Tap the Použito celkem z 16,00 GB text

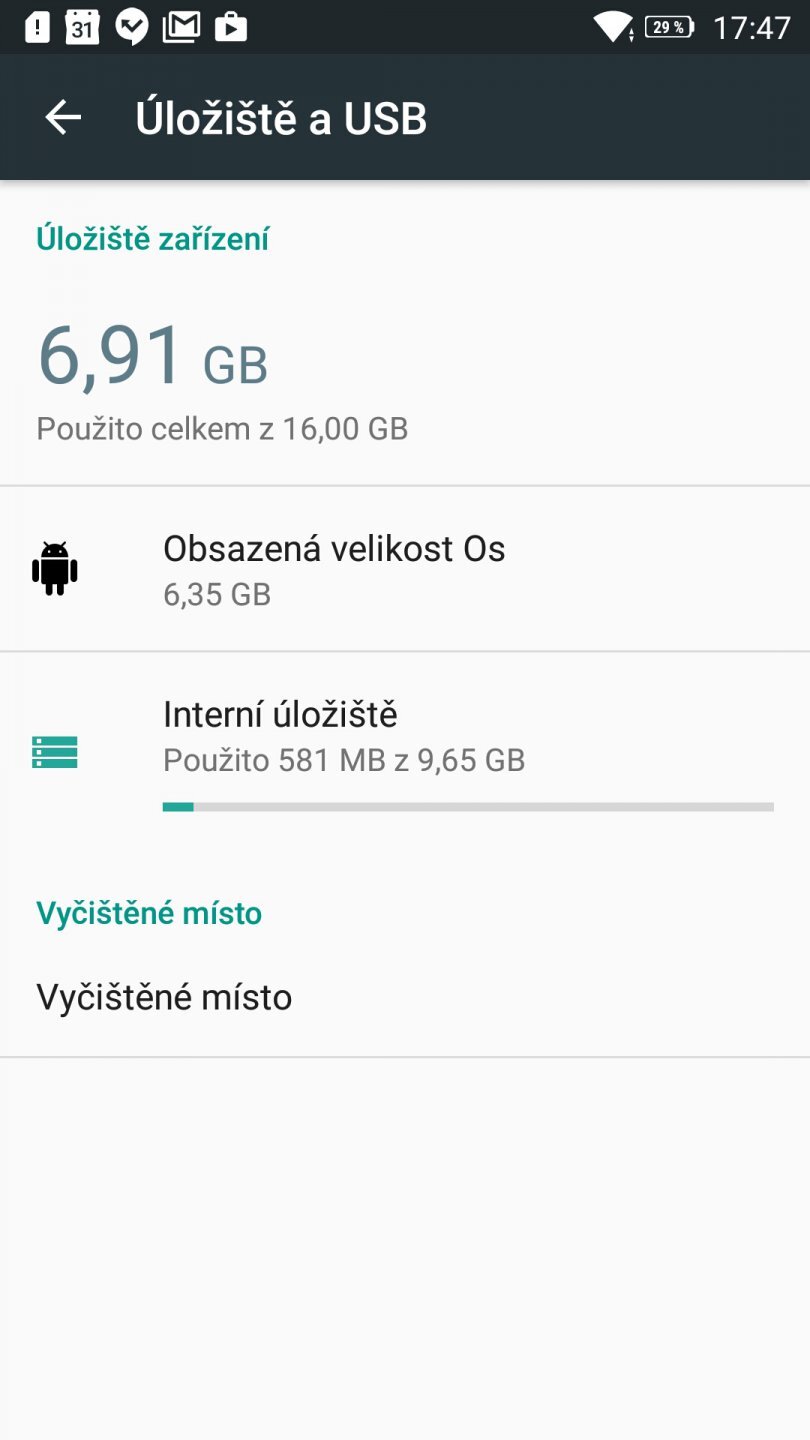[x=222, y=428]
